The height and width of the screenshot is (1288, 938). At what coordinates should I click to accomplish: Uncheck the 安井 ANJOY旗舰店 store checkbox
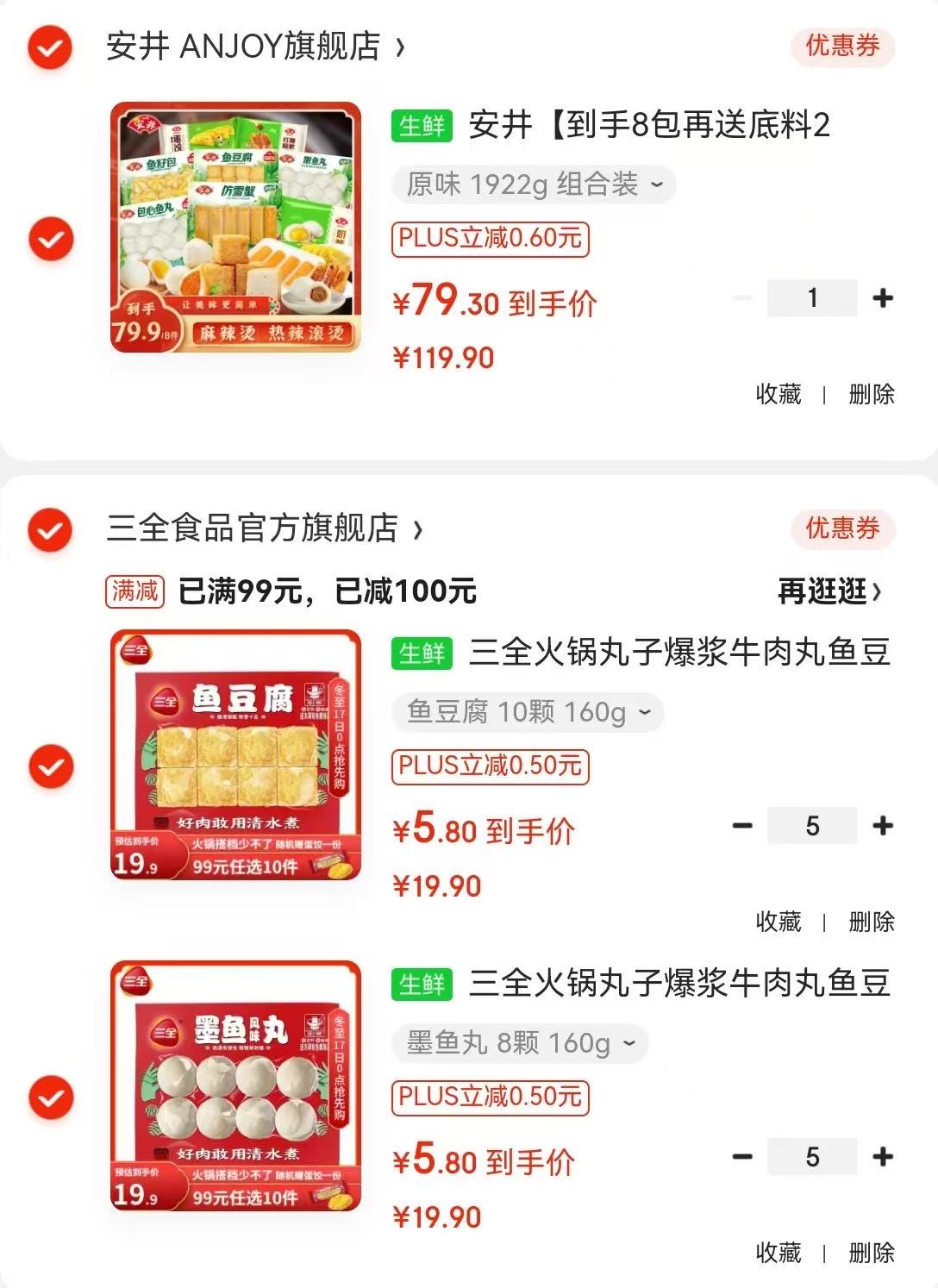point(50,47)
